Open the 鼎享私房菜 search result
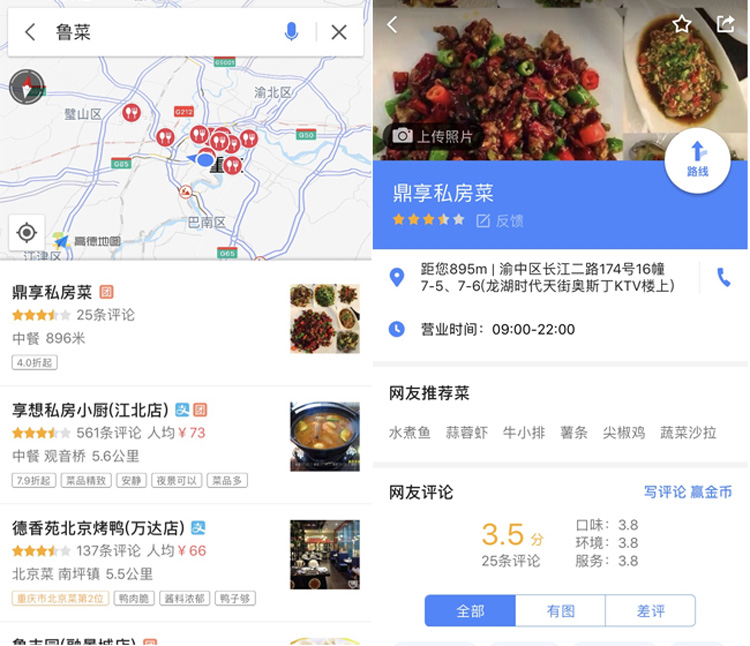 150,318
